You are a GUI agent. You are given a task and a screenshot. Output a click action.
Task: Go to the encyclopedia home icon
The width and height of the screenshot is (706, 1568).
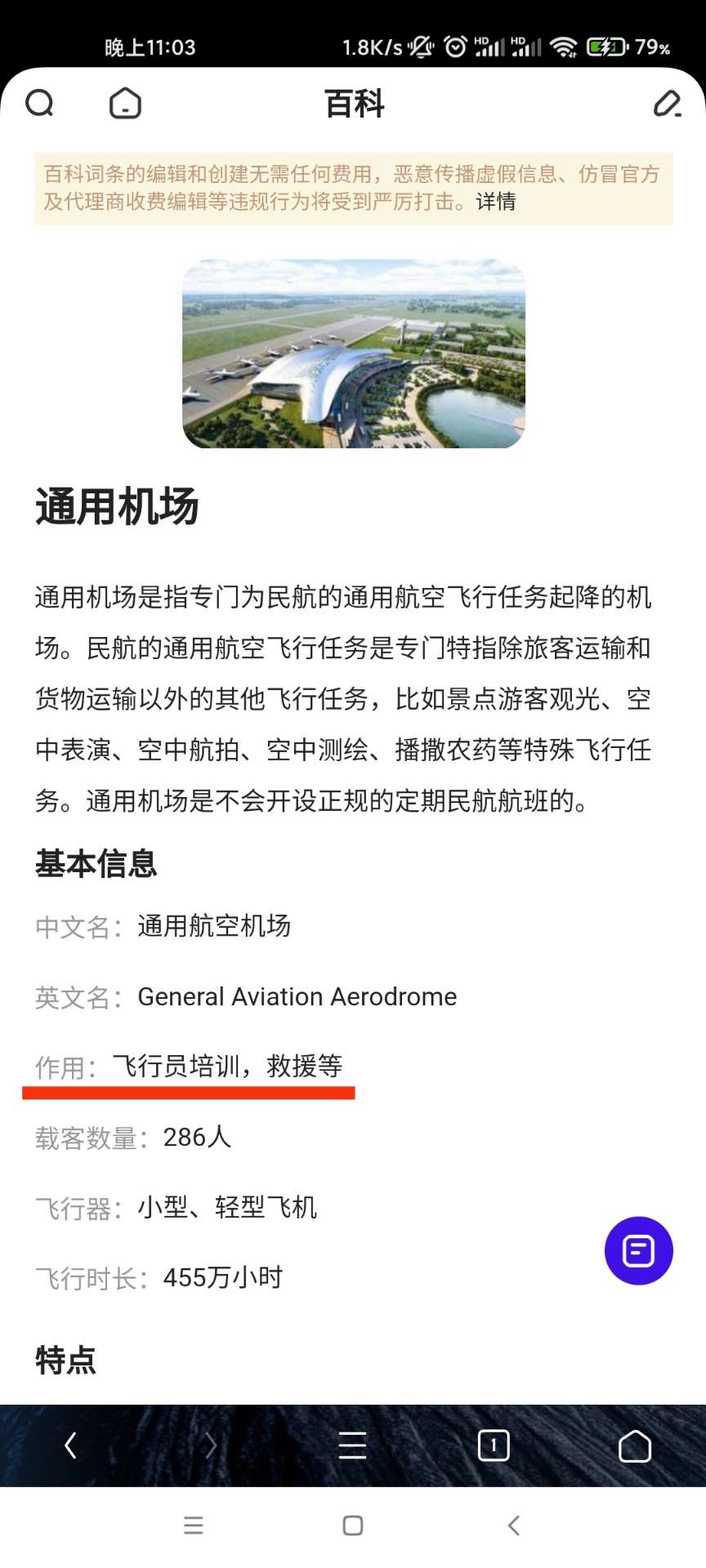pos(125,104)
